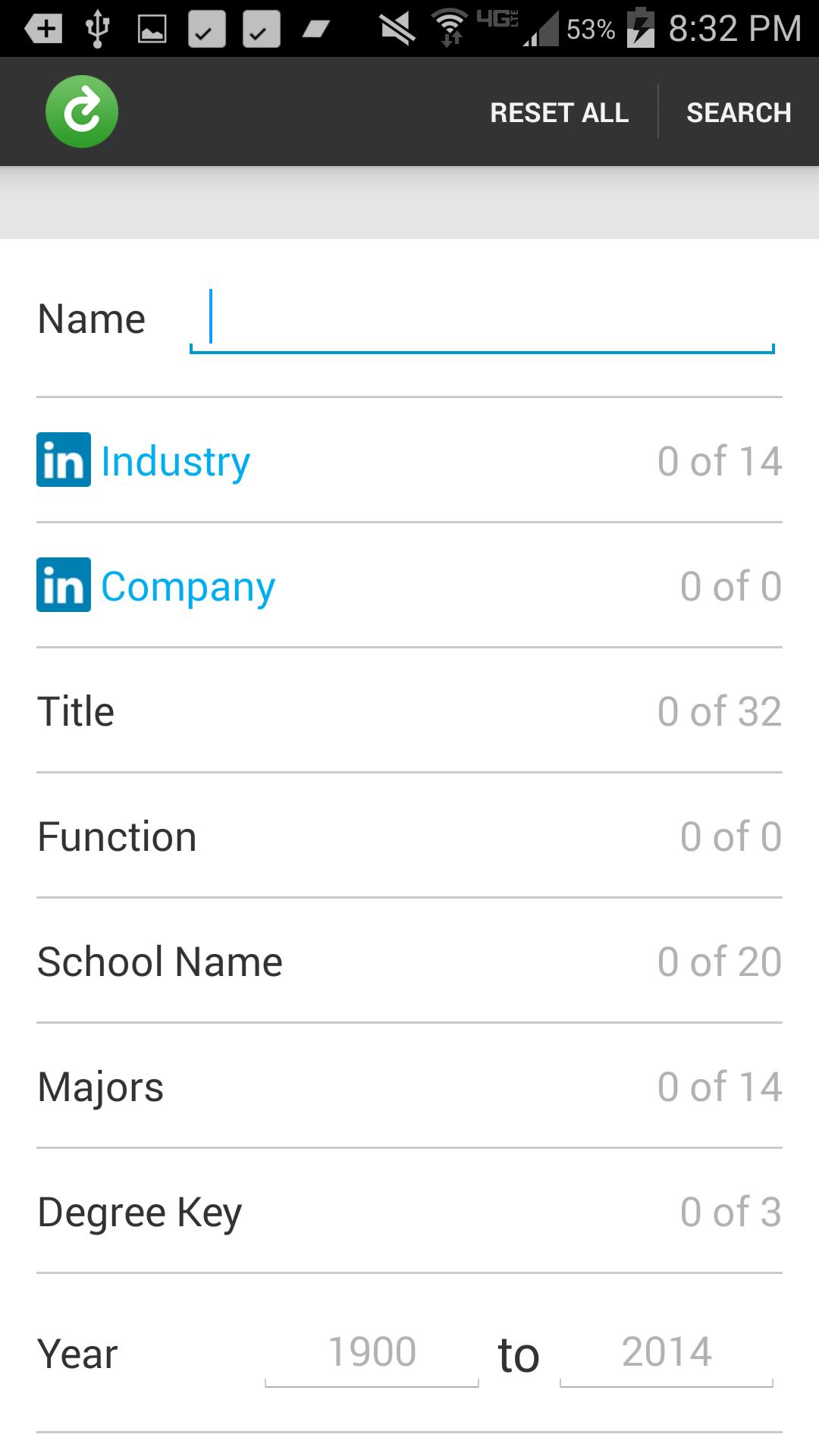Tap the green app logo icon
Image resolution: width=819 pixels, height=1456 pixels.
point(82,111)
